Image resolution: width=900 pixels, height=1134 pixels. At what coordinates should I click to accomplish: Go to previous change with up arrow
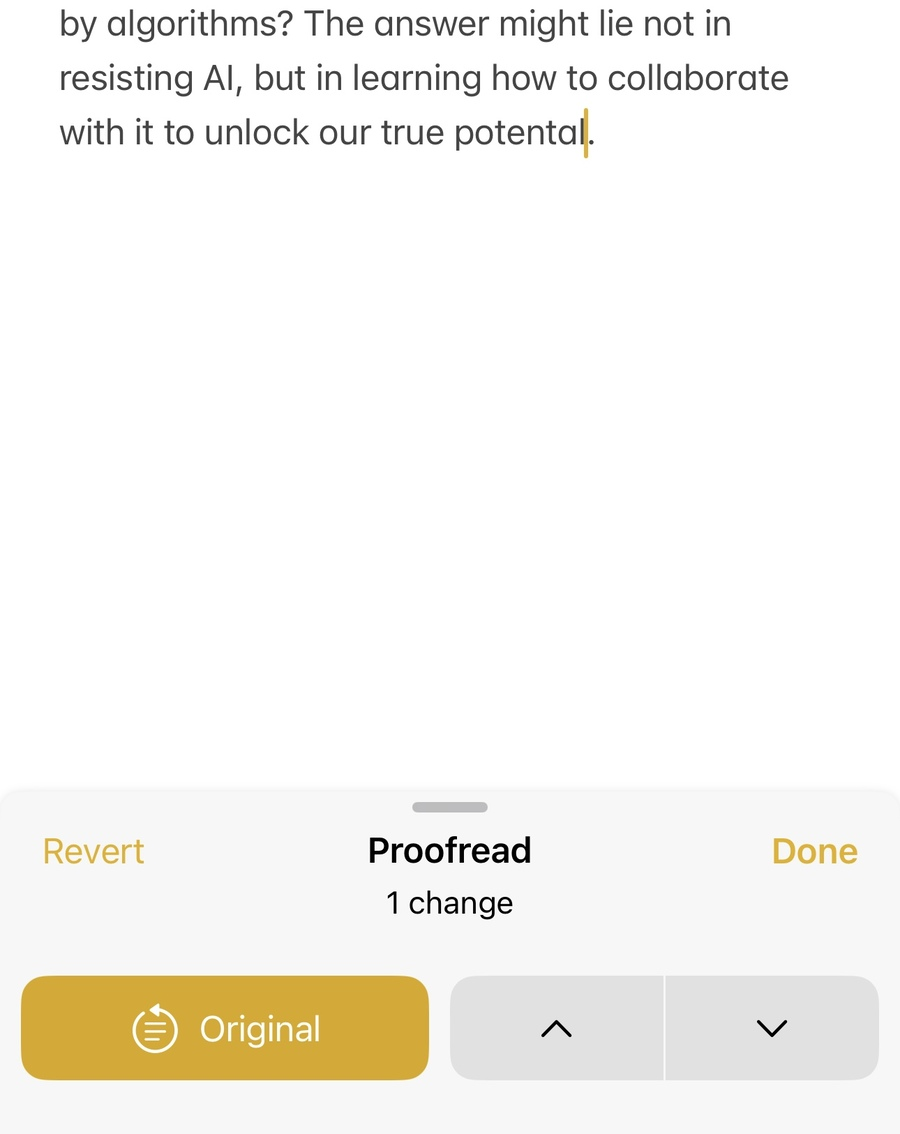tap(556, 1028)
